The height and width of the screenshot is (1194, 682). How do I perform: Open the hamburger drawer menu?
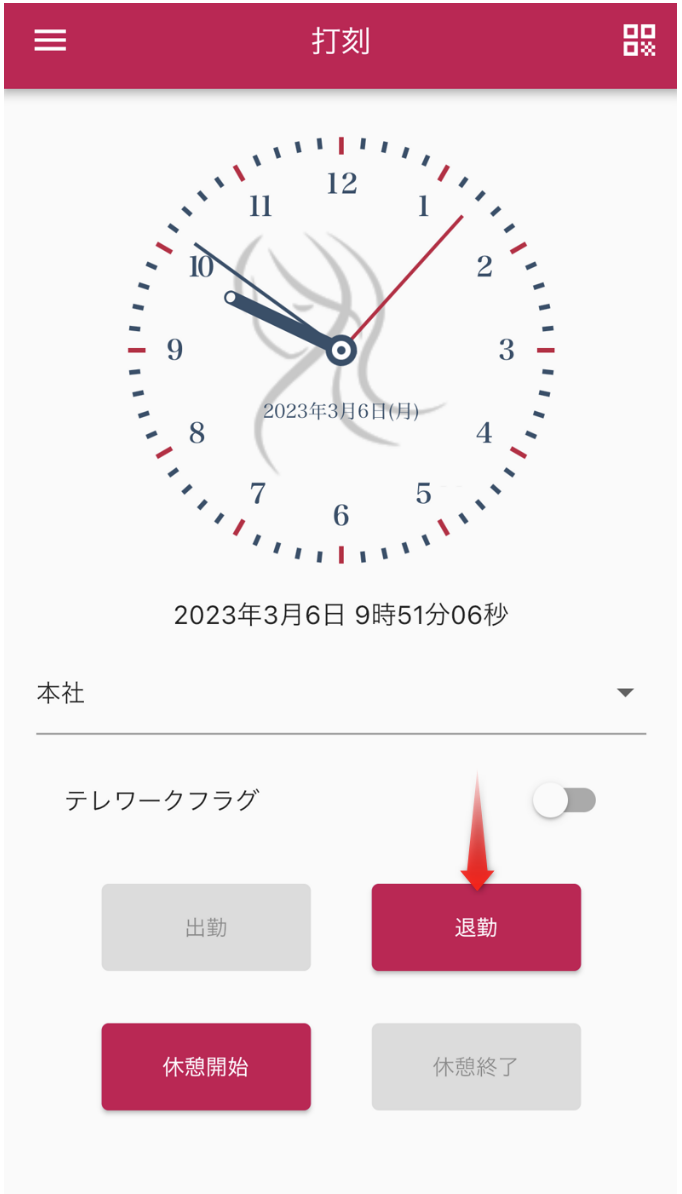click(50, 41)
